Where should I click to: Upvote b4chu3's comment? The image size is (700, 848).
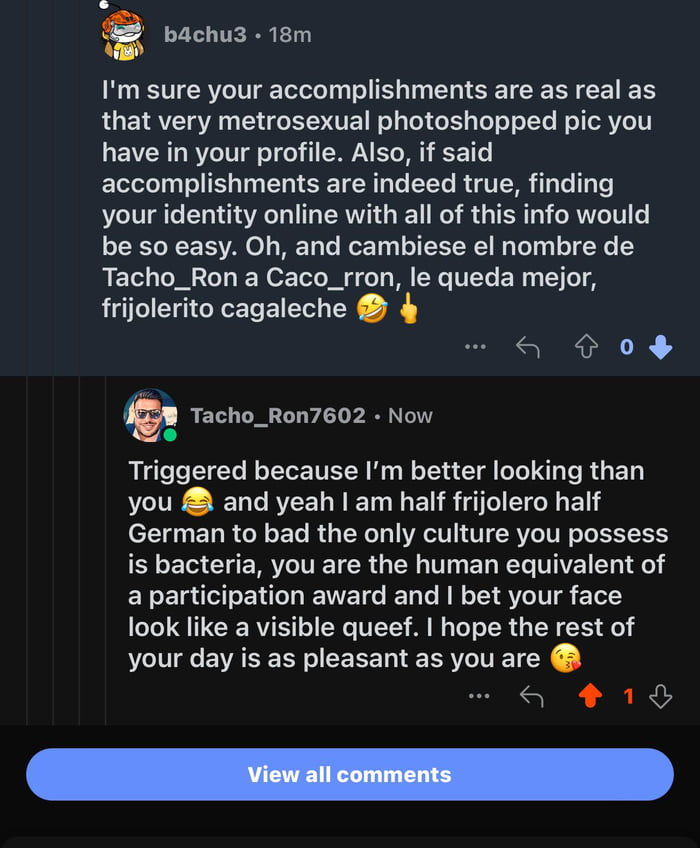pos(585,347)
